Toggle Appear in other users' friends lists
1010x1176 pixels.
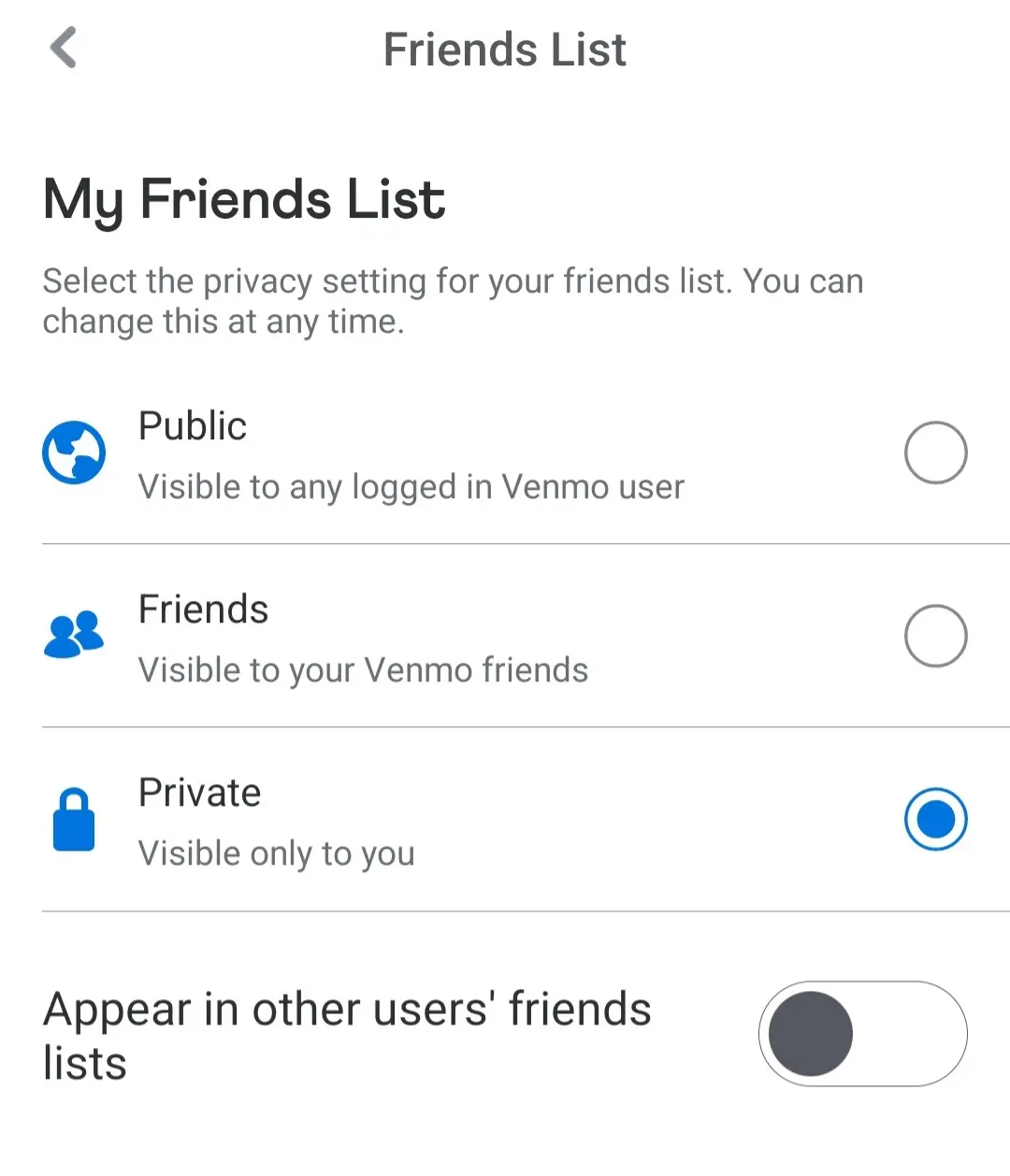pos(861,1033)
